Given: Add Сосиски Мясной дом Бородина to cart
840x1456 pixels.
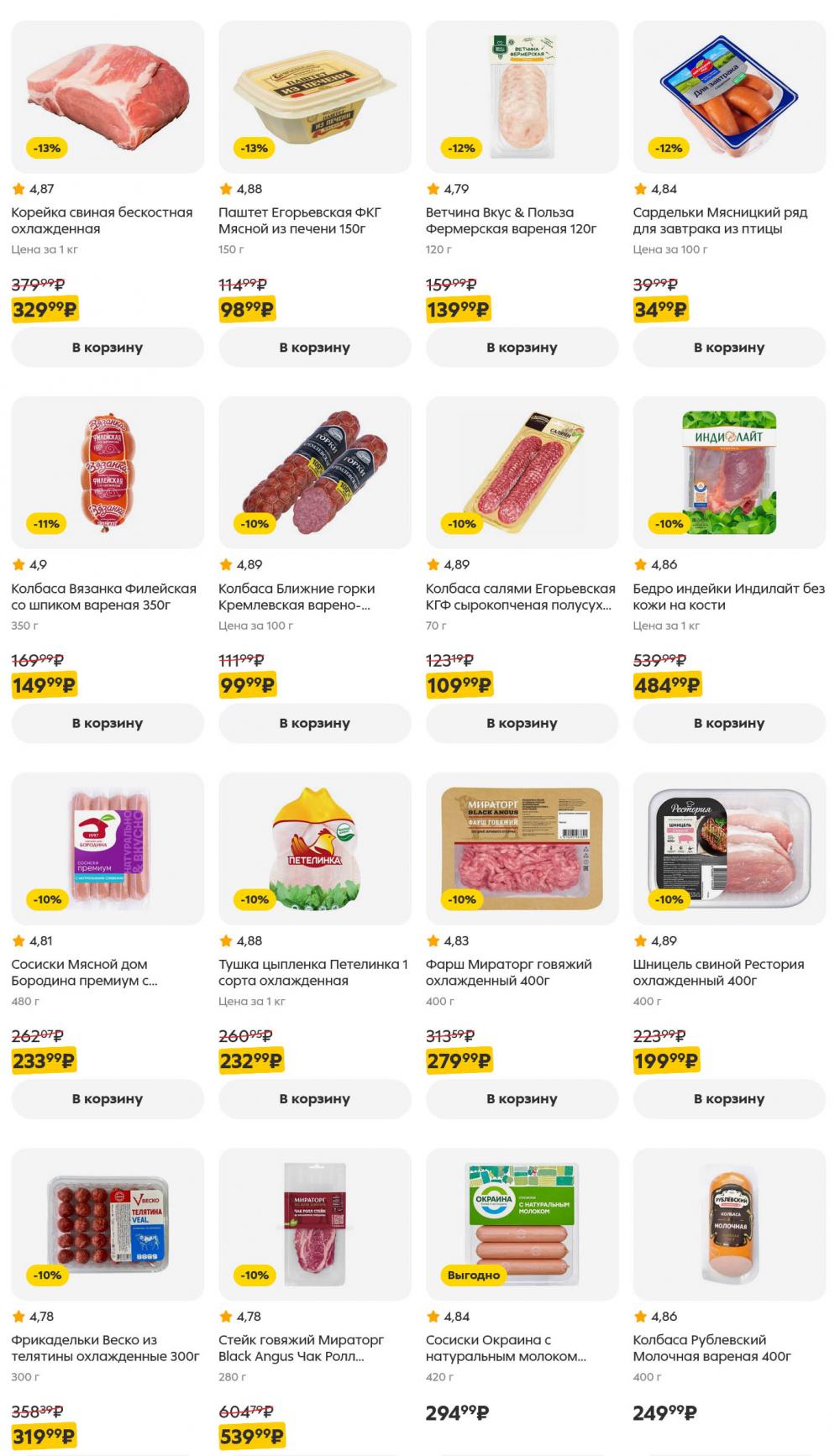Looking at the screenshot, I should click(107, 1098).
